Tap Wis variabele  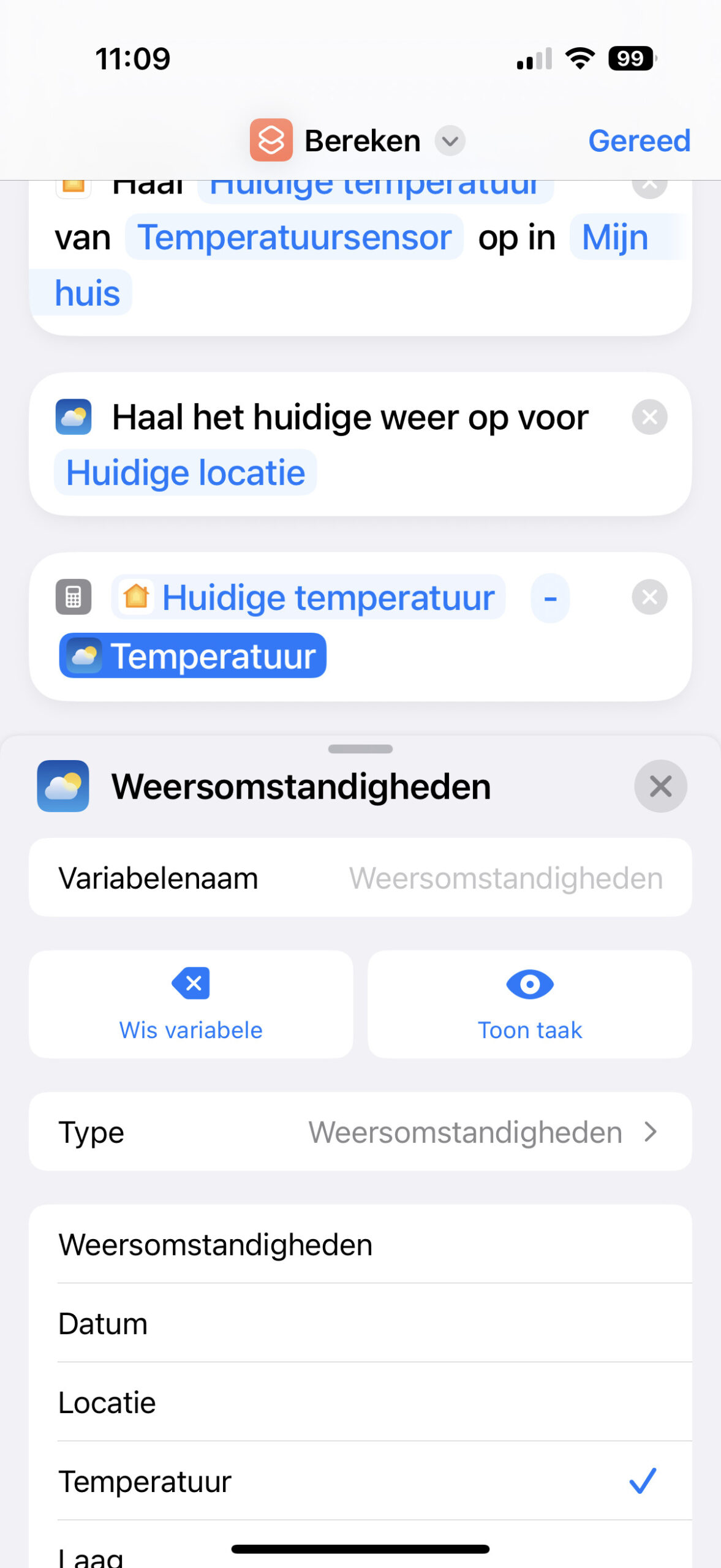click(191, 1005)
